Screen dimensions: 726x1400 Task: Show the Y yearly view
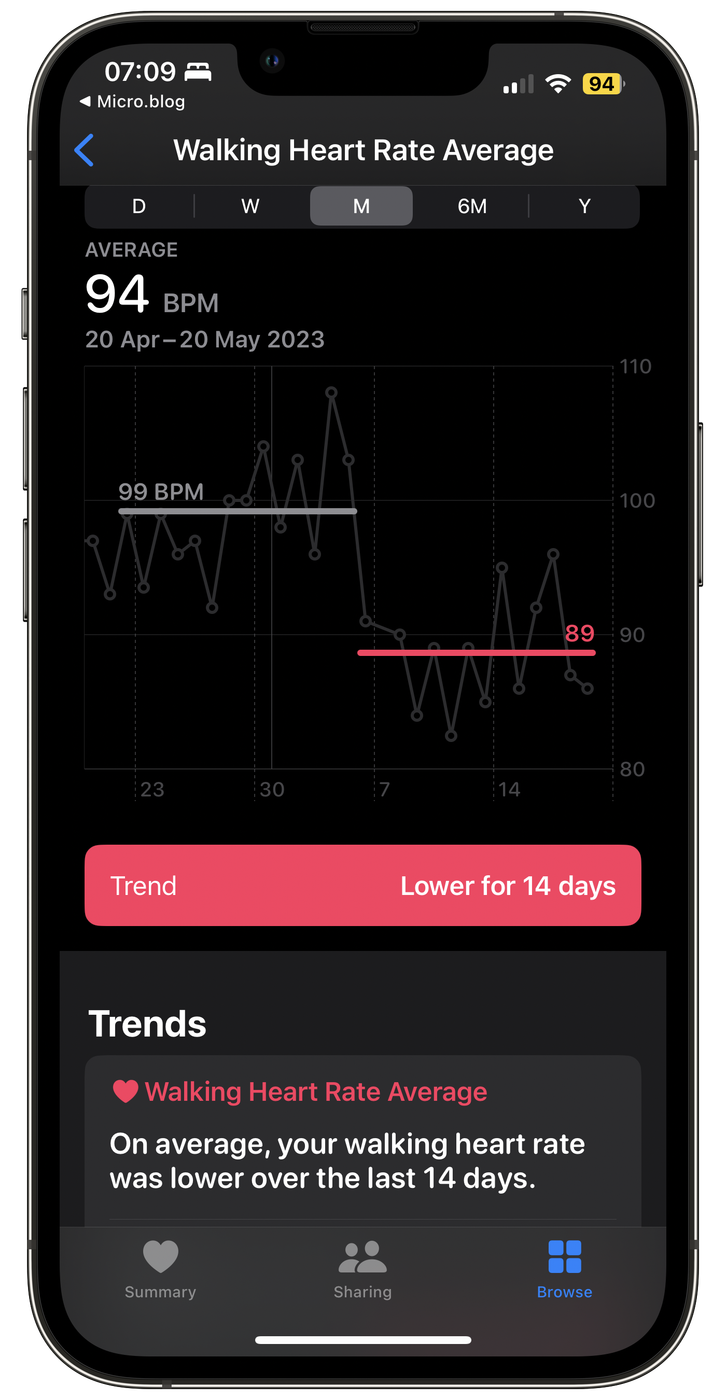584,206
